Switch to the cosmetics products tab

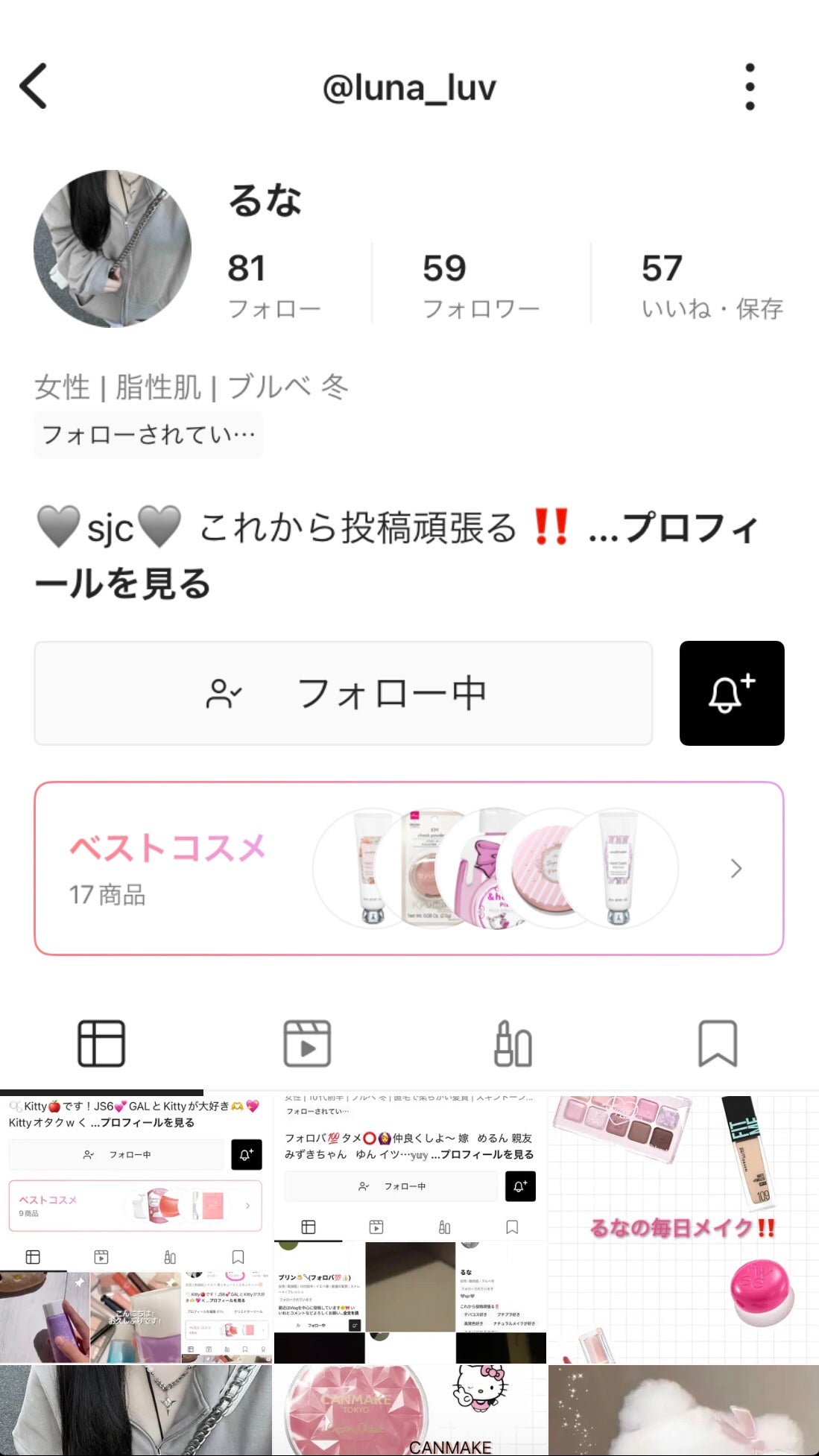click(513, 1043)
